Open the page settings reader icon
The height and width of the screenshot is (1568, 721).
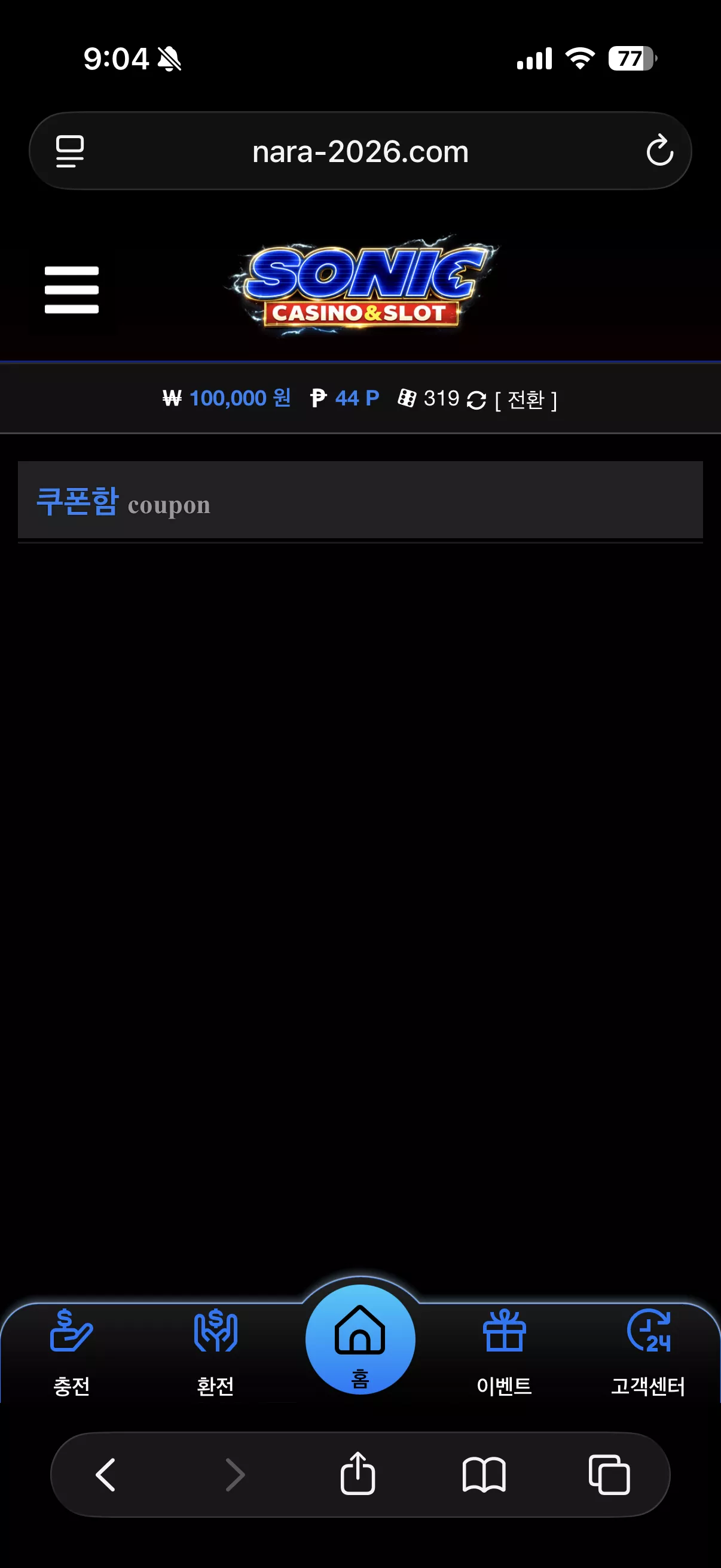tap(70, 151)
